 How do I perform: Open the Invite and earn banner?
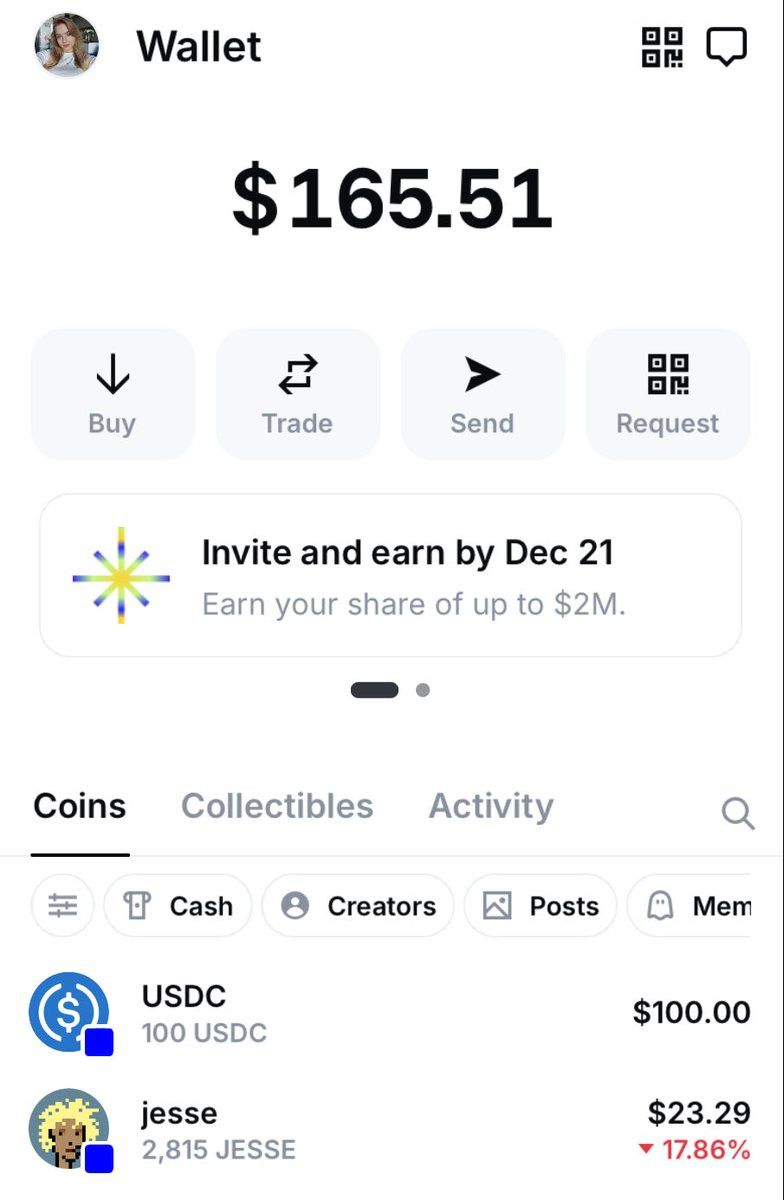(x=391, y=575)
